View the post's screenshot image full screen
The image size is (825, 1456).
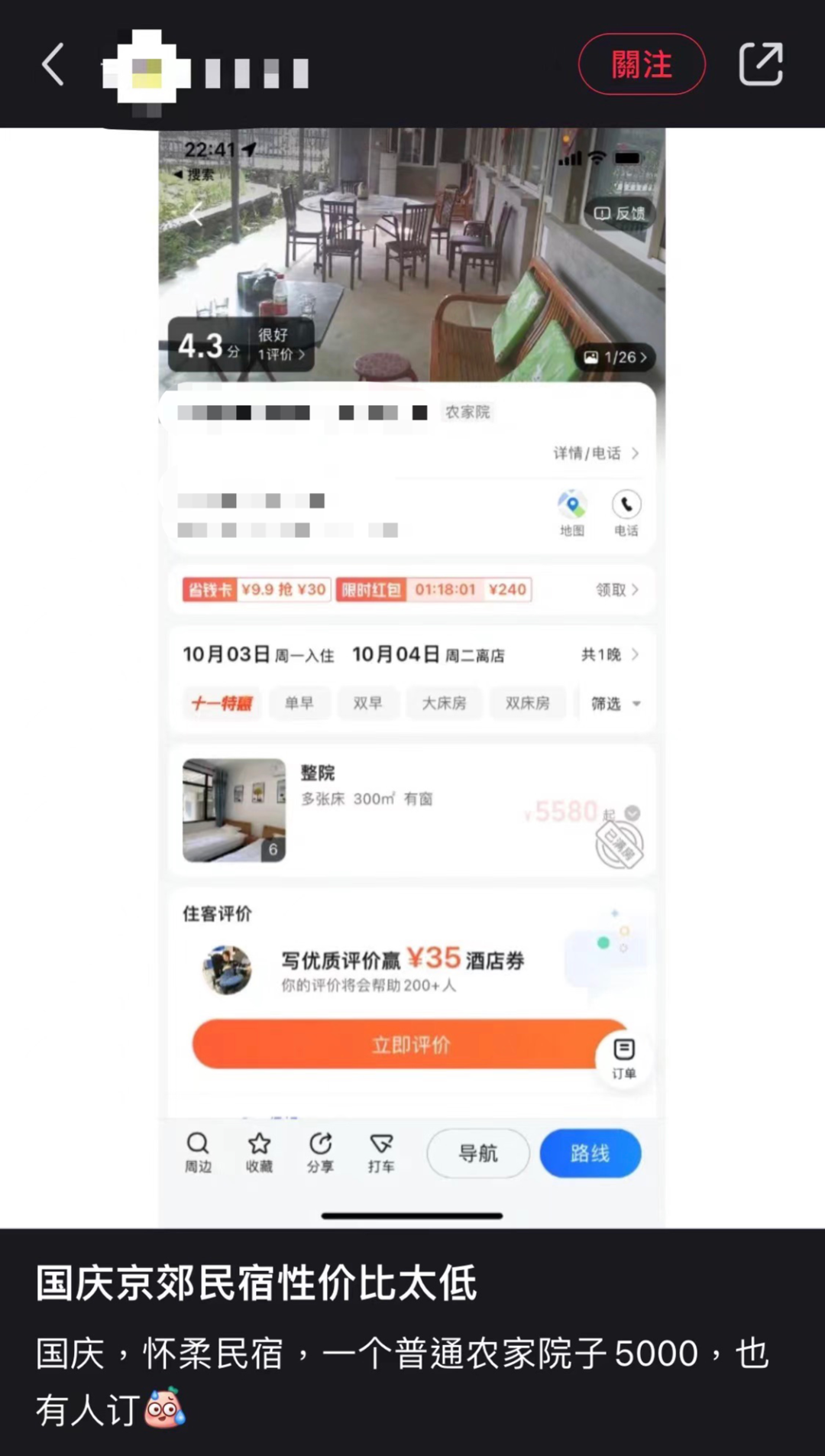(412, 677)
